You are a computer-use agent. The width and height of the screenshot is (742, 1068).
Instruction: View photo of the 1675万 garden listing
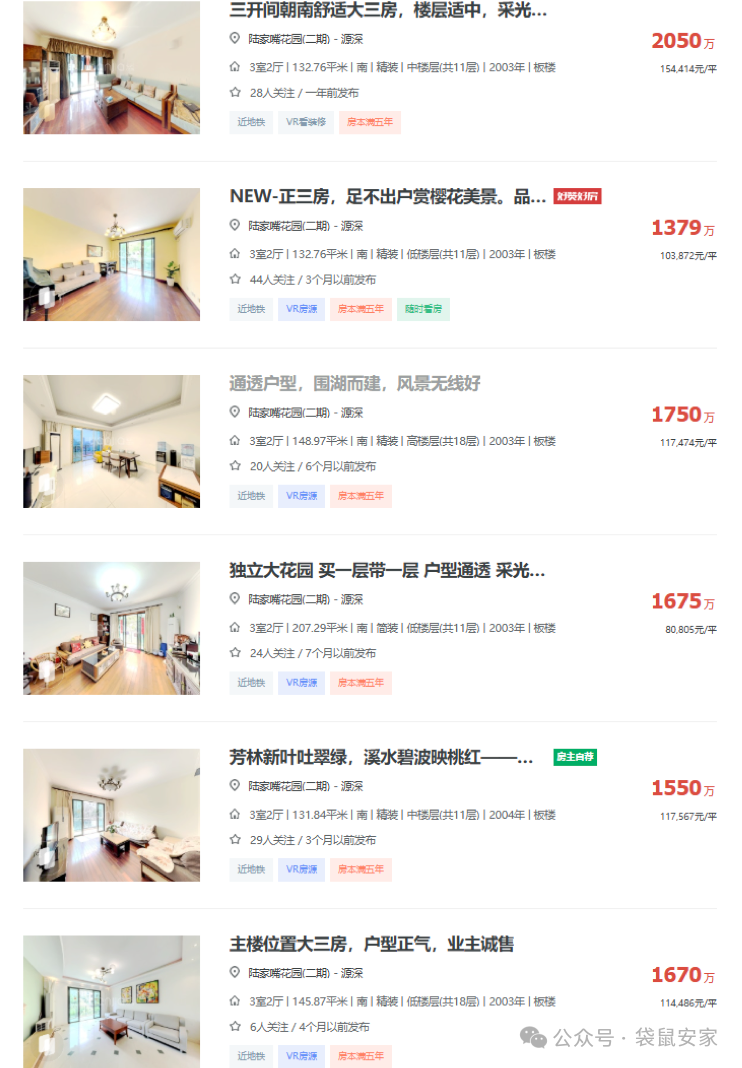click(x=111, y=628)
